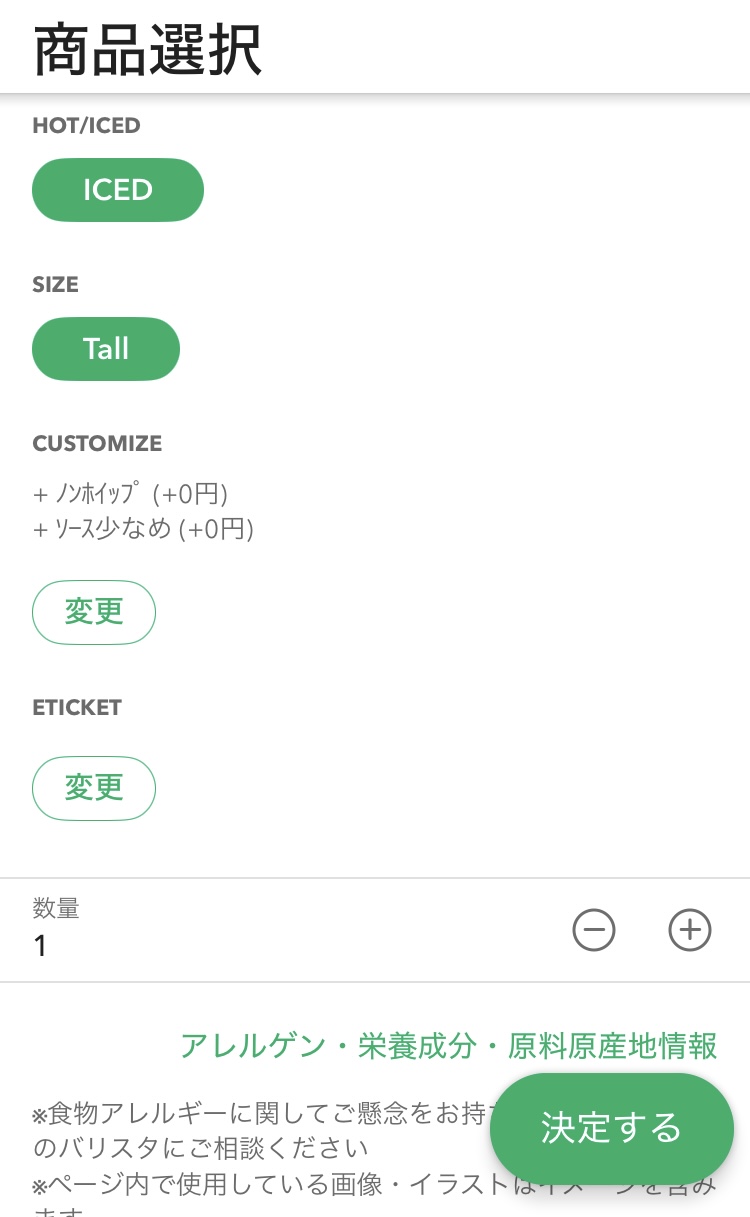
Task: Tap 変更 under ETICKET
Action: [x=94, y=788]
